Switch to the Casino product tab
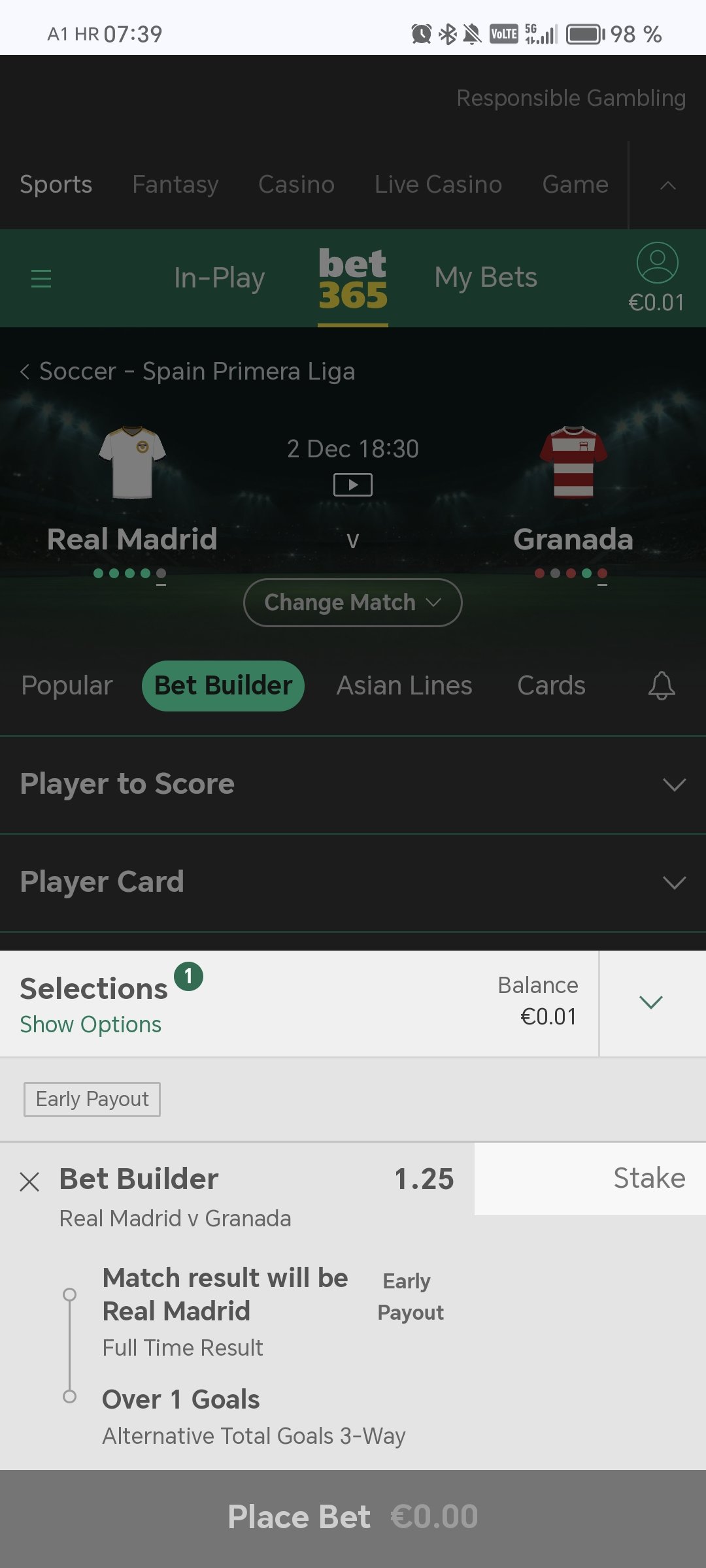Image resolution: width=706 pixels, height=1568 pixels. point(296,185)
